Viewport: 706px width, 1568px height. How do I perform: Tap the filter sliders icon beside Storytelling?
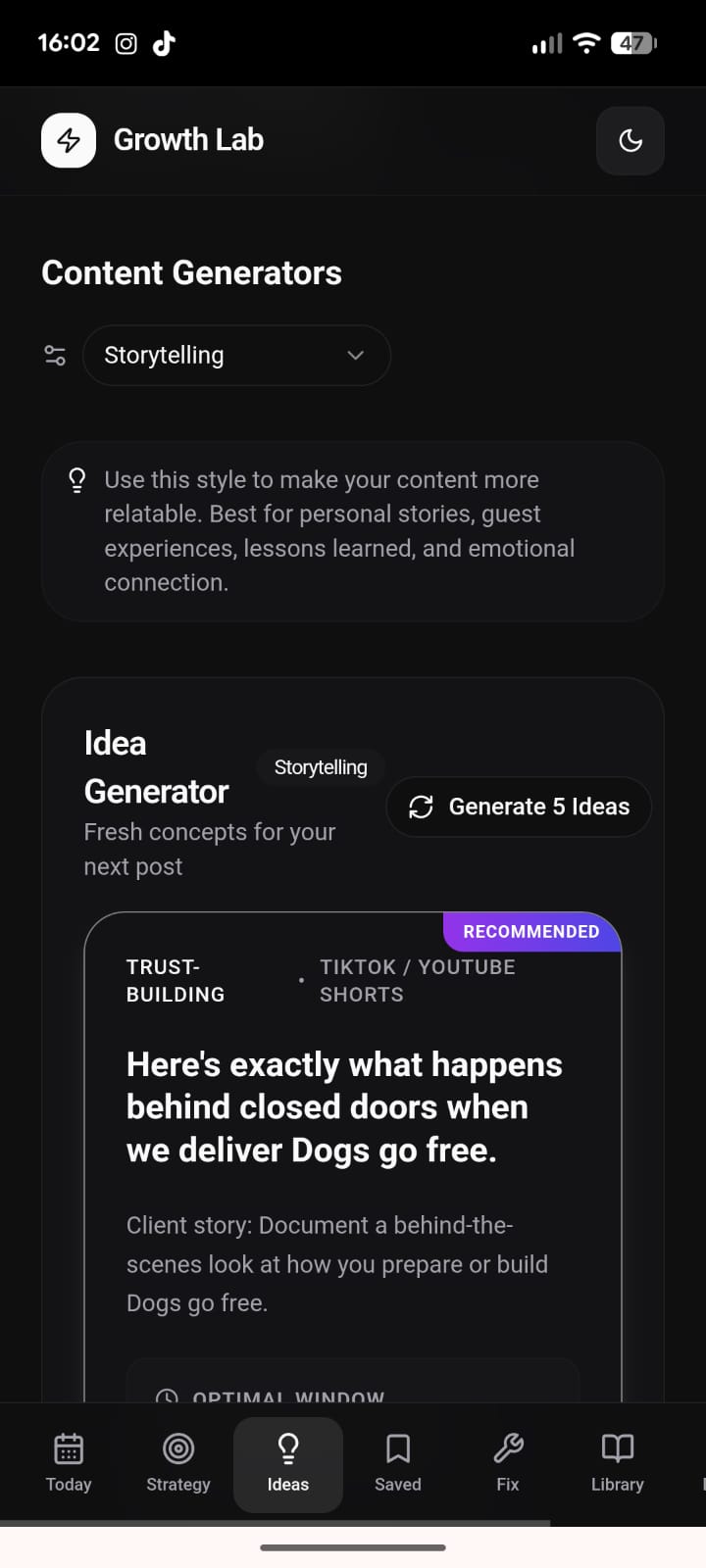(55, 355)
